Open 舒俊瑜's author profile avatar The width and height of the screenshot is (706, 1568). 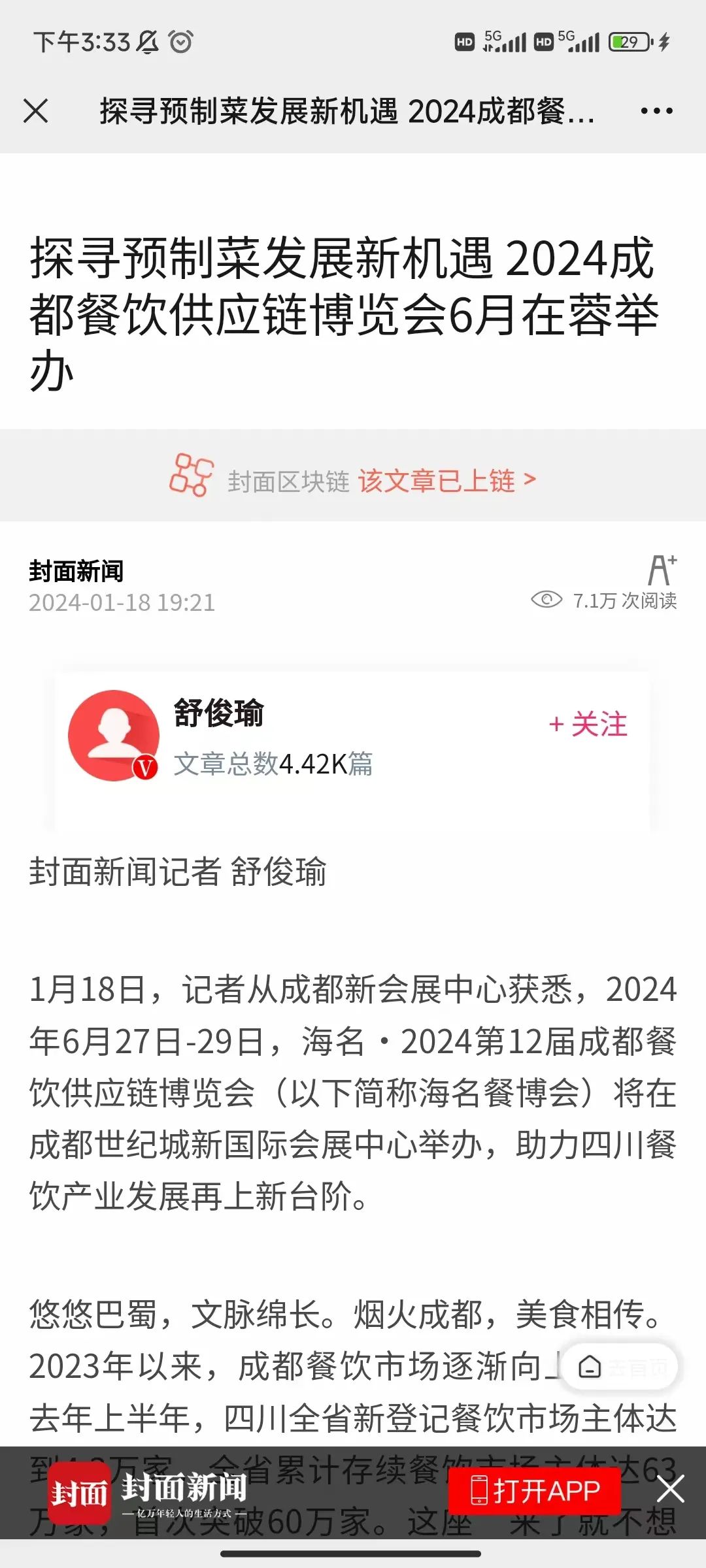pyautogui.click(x=114, y=735)
